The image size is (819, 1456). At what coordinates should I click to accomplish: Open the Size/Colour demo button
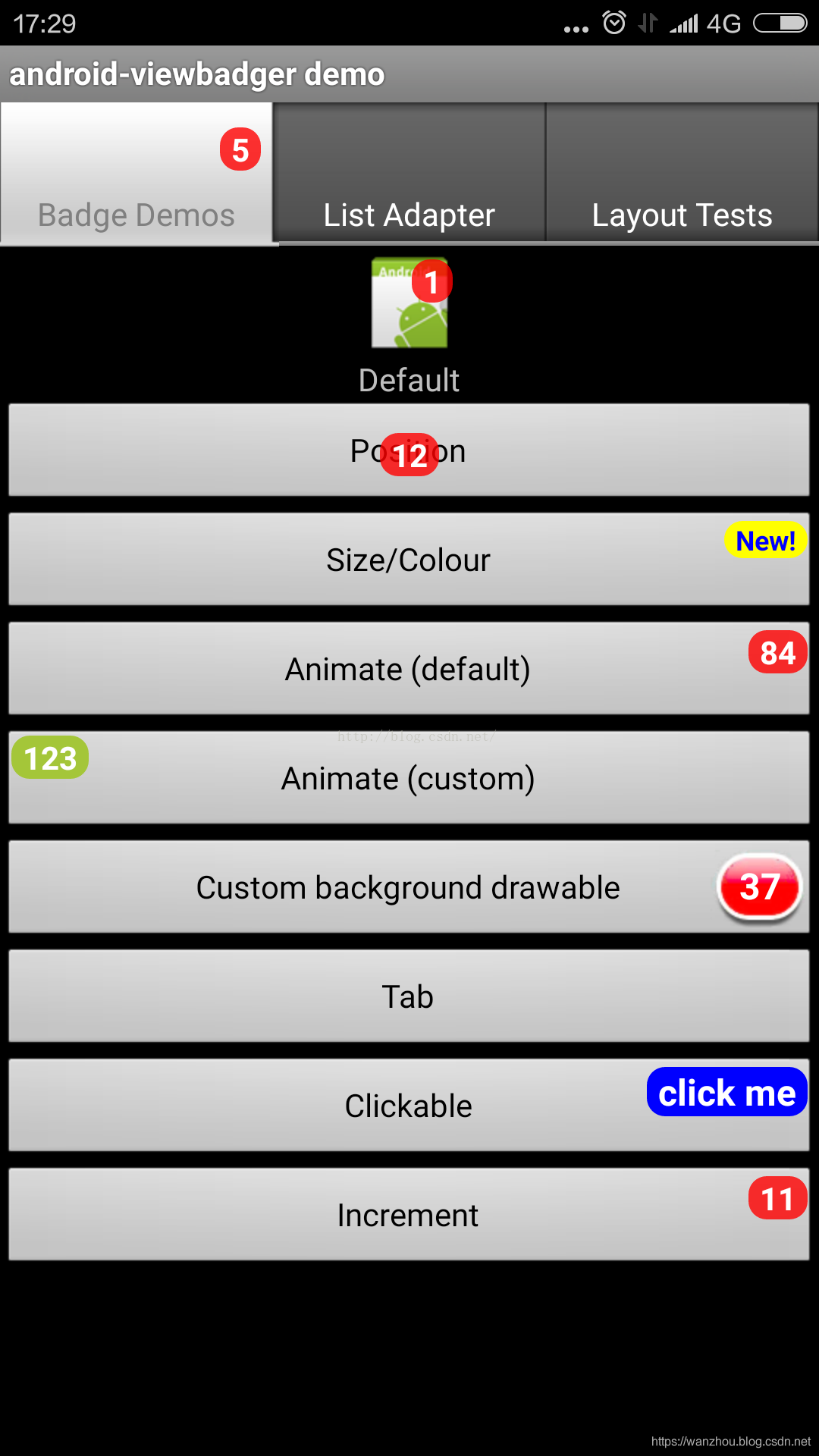[408, 560]
